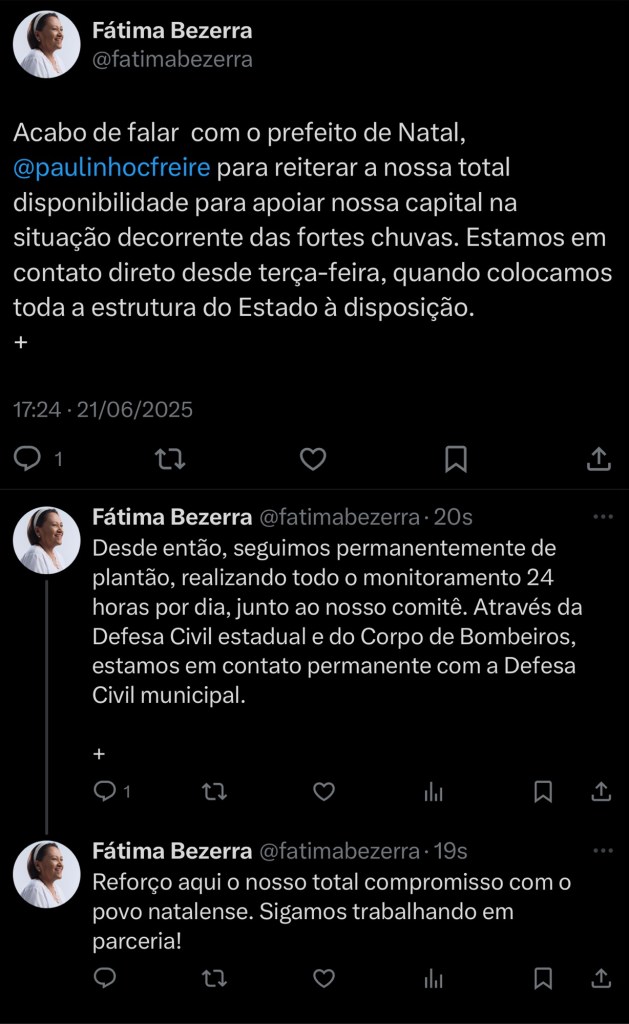
Task: Bookmark the "Reforço aqui" reply
Action: click(543, 977)
